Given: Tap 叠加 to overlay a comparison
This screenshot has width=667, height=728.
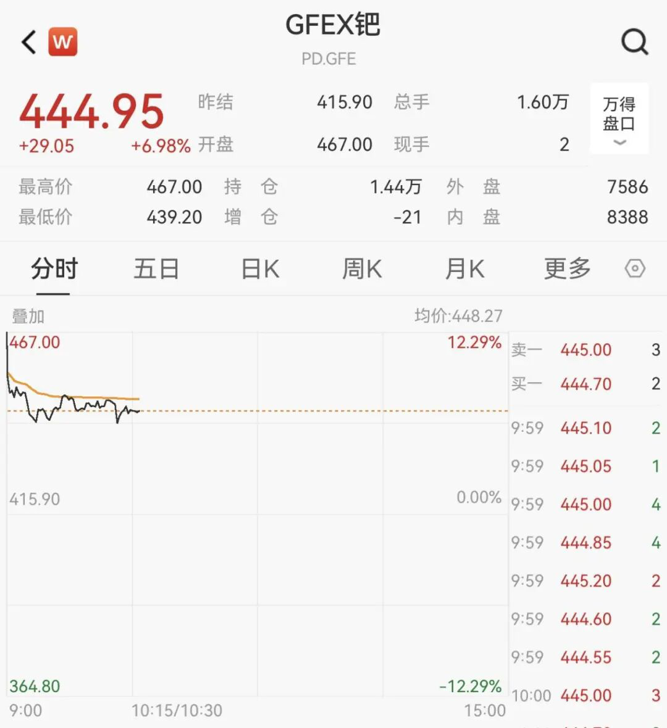Looking at the screenshot, I should 28,316.
